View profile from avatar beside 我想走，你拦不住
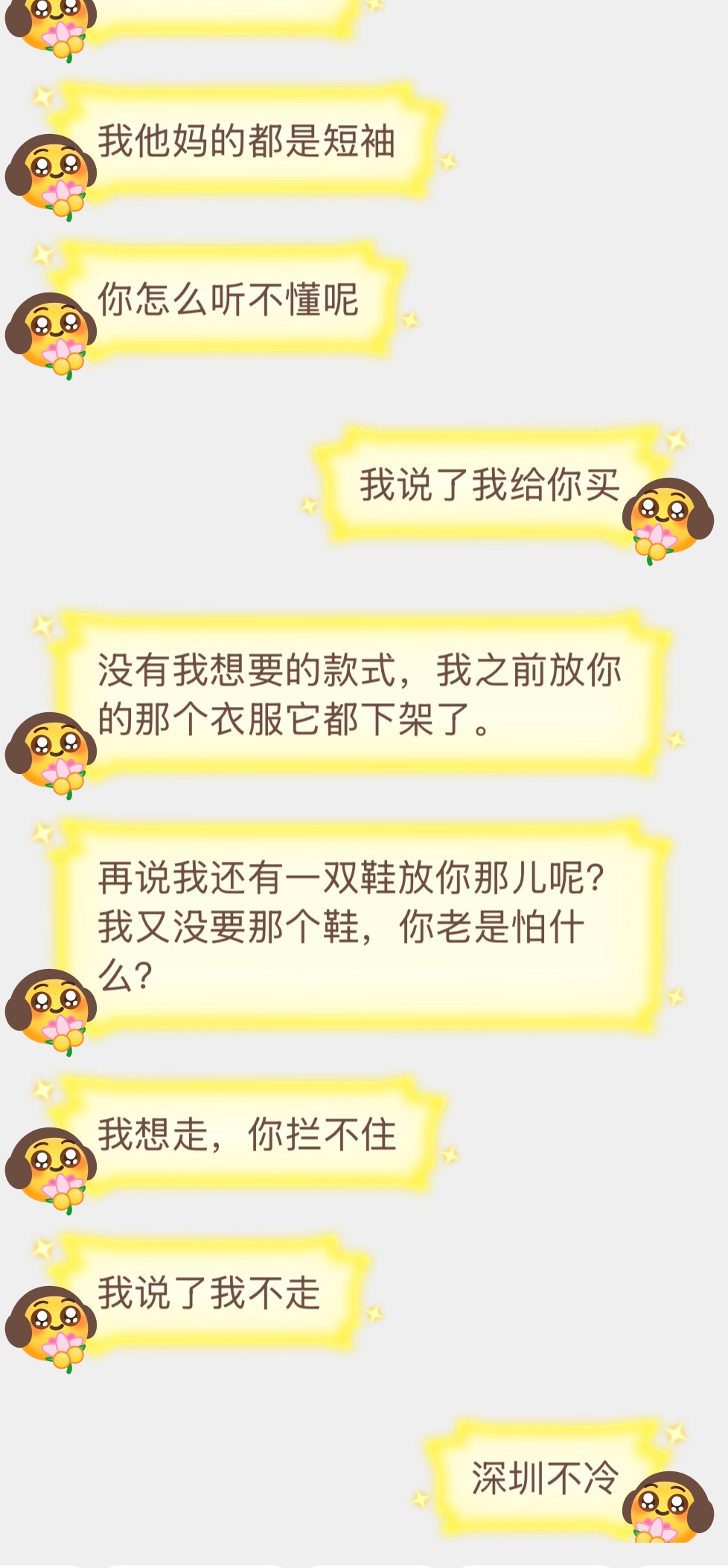Viewport: 728px width, 1568px height. 51,1171
